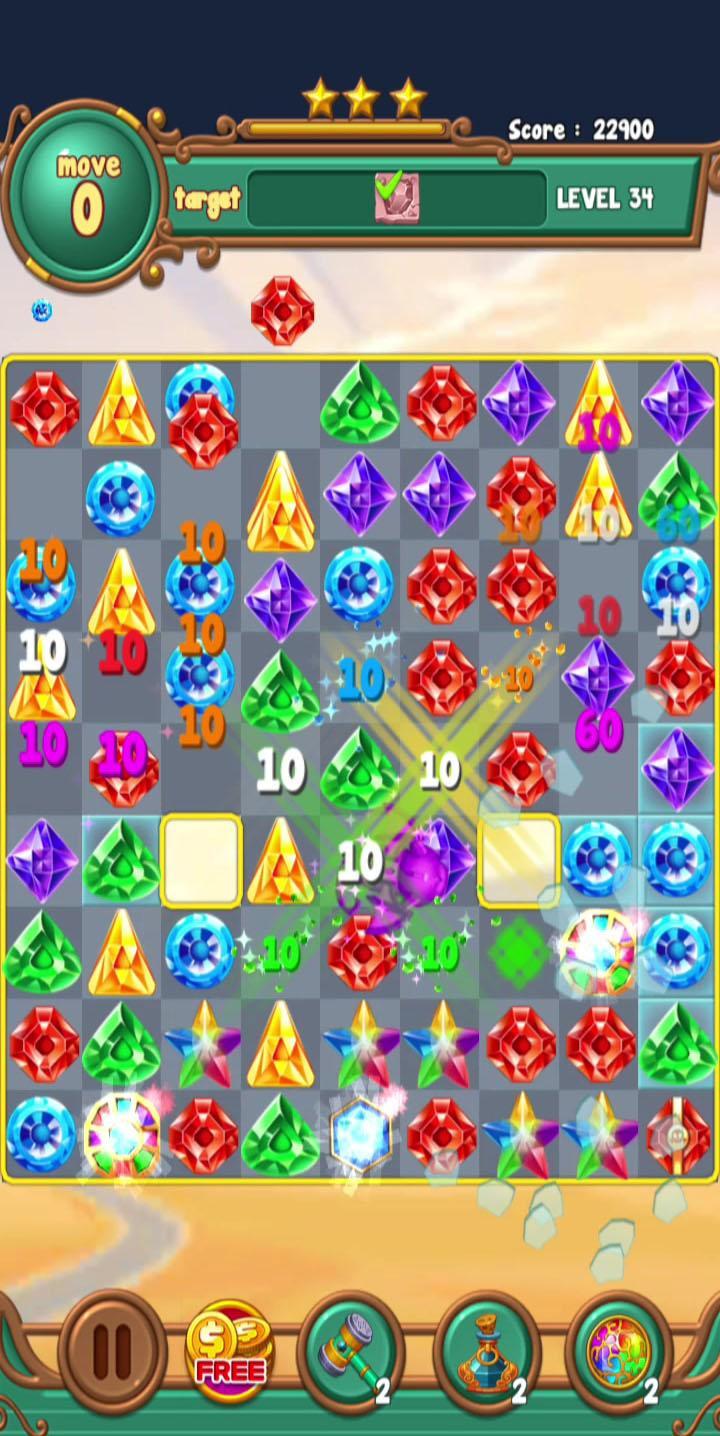Use the potion bottle booster
Screen dimensions: 720x1436
(x=487, y=1352)
